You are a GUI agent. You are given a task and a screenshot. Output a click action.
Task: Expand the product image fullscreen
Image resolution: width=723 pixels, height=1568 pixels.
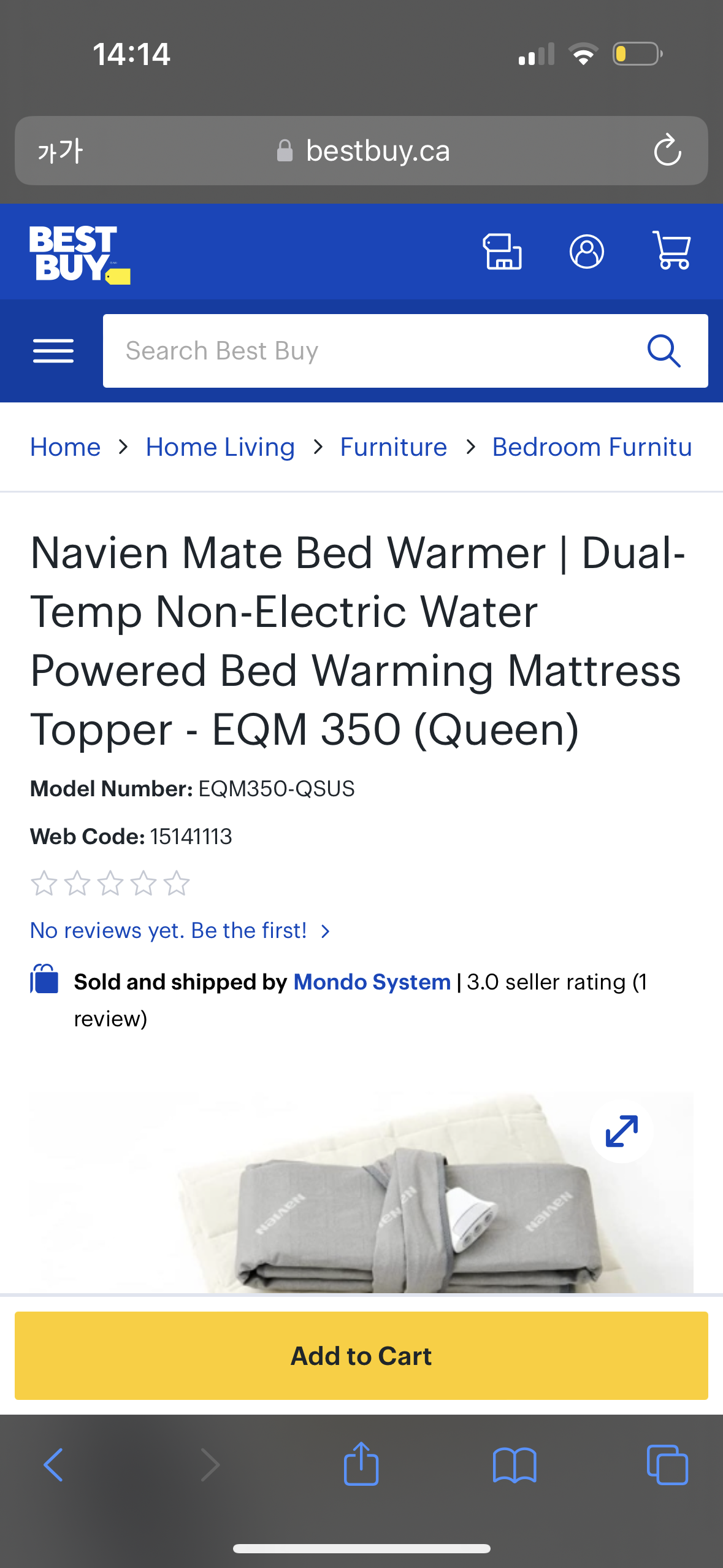(x=622, y=1131)
